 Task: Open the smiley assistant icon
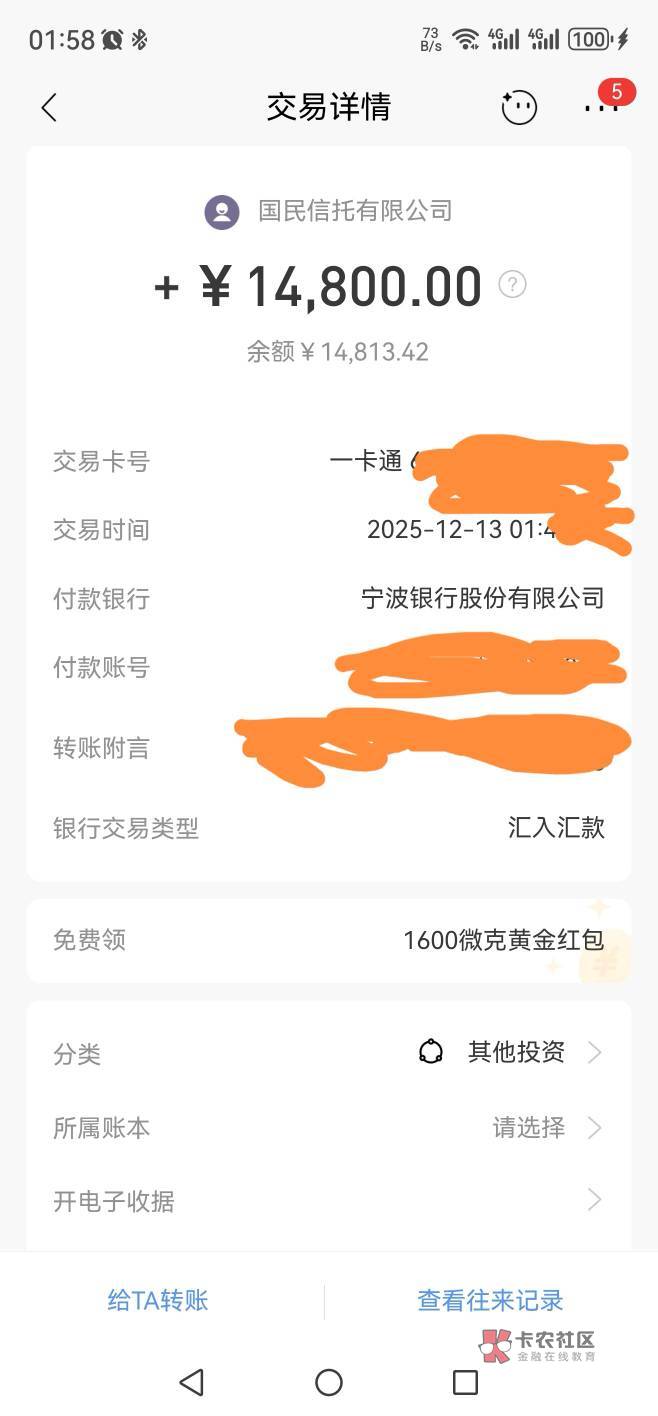519,107
